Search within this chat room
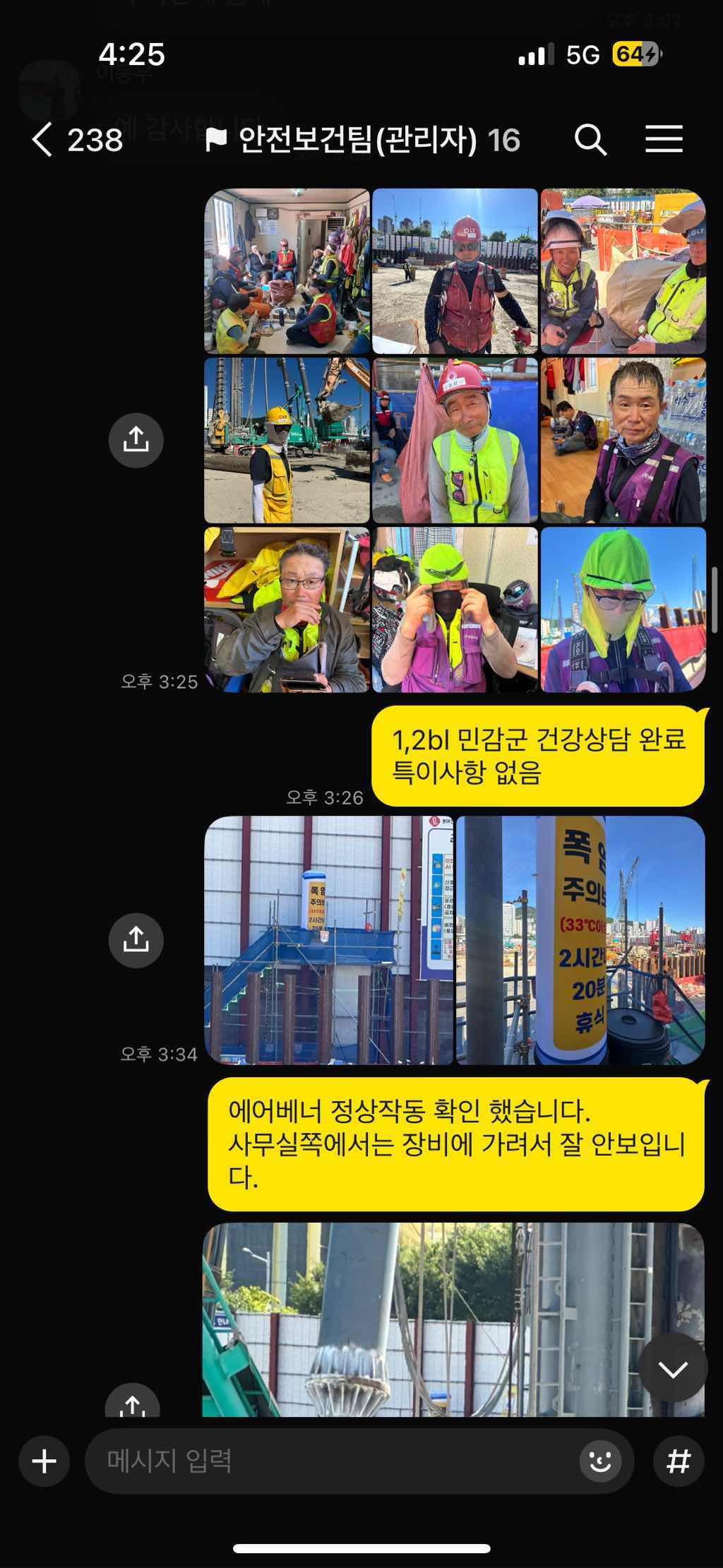 [590, 139]
